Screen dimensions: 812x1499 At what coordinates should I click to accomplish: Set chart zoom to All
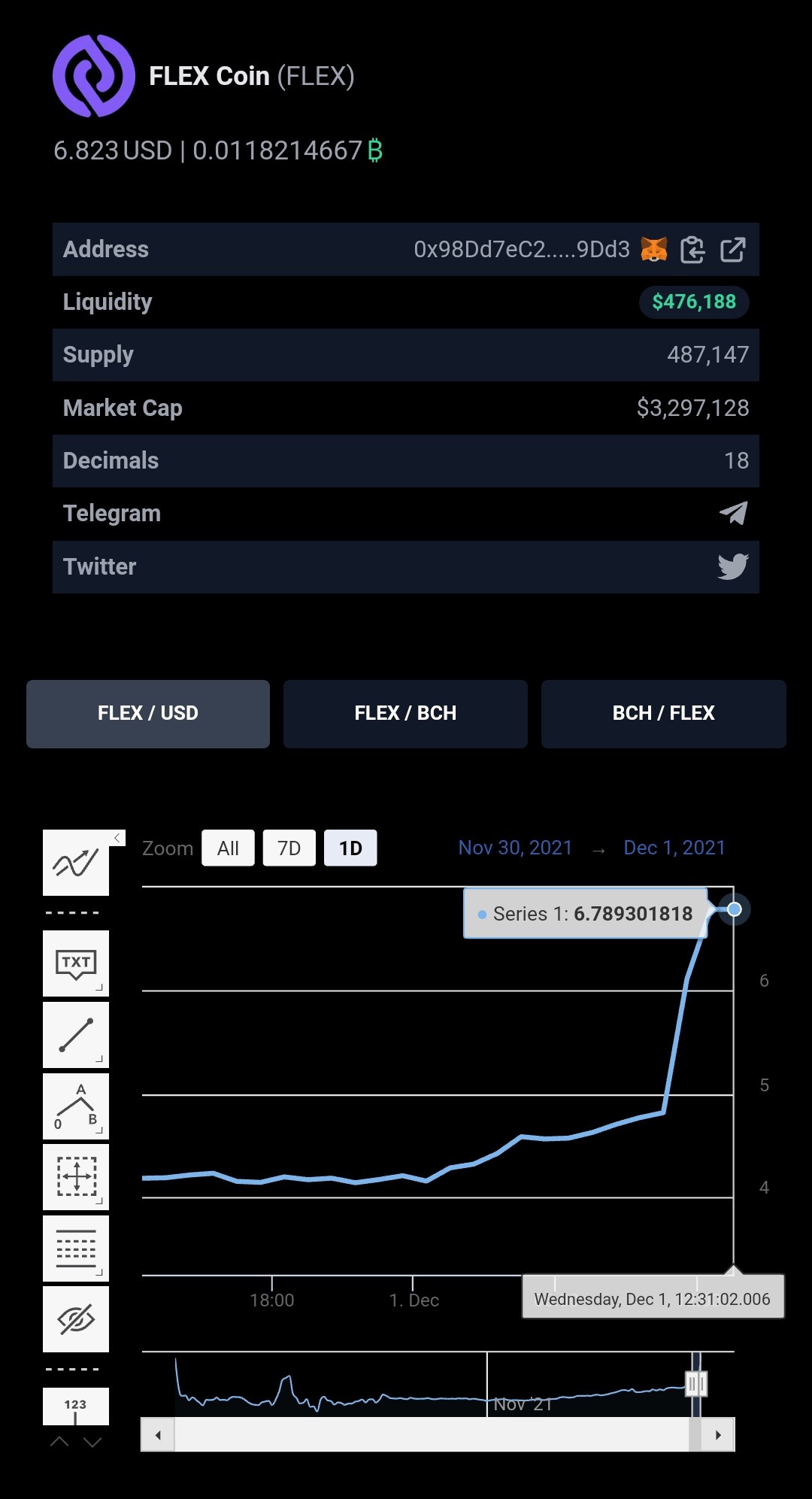coord(228,848)
